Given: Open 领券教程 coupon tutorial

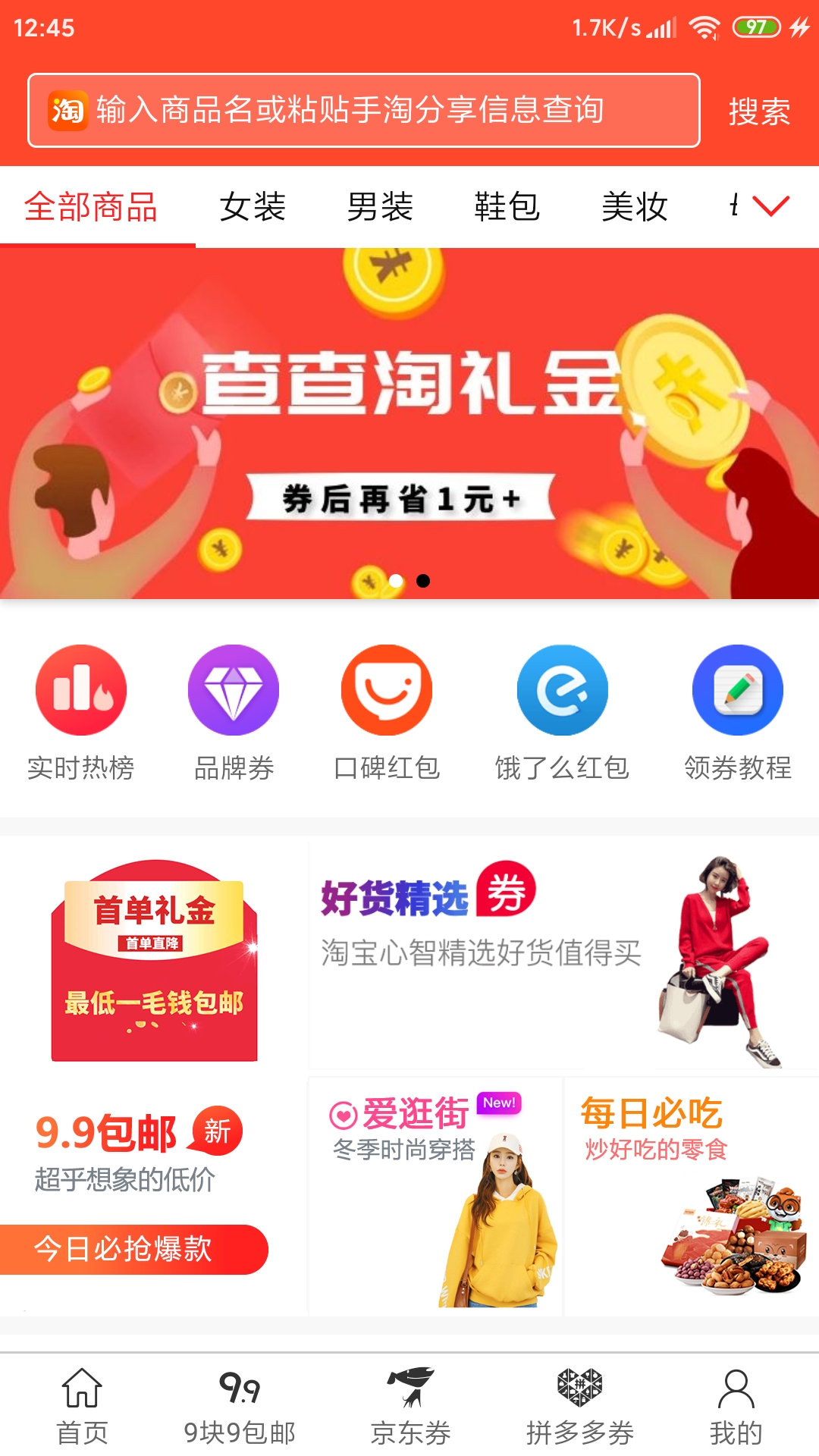Looking at the screenshot, I should point(738,713).
